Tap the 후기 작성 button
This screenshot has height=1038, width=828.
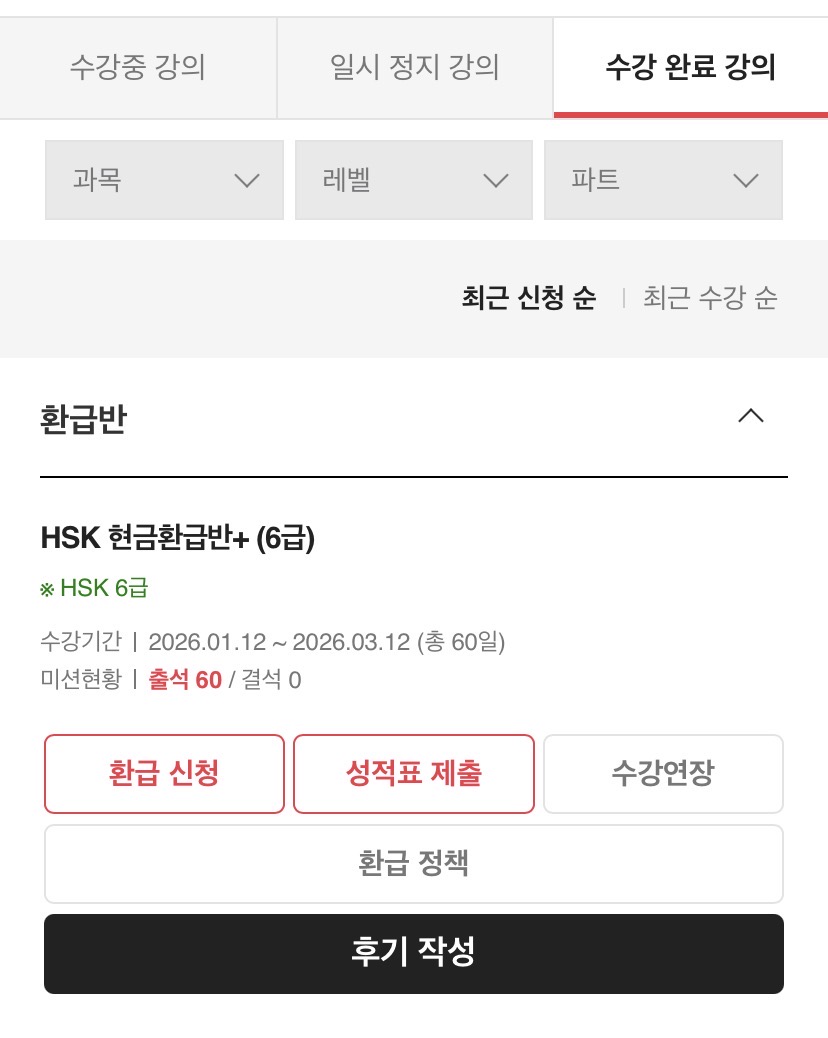(414, 953)
